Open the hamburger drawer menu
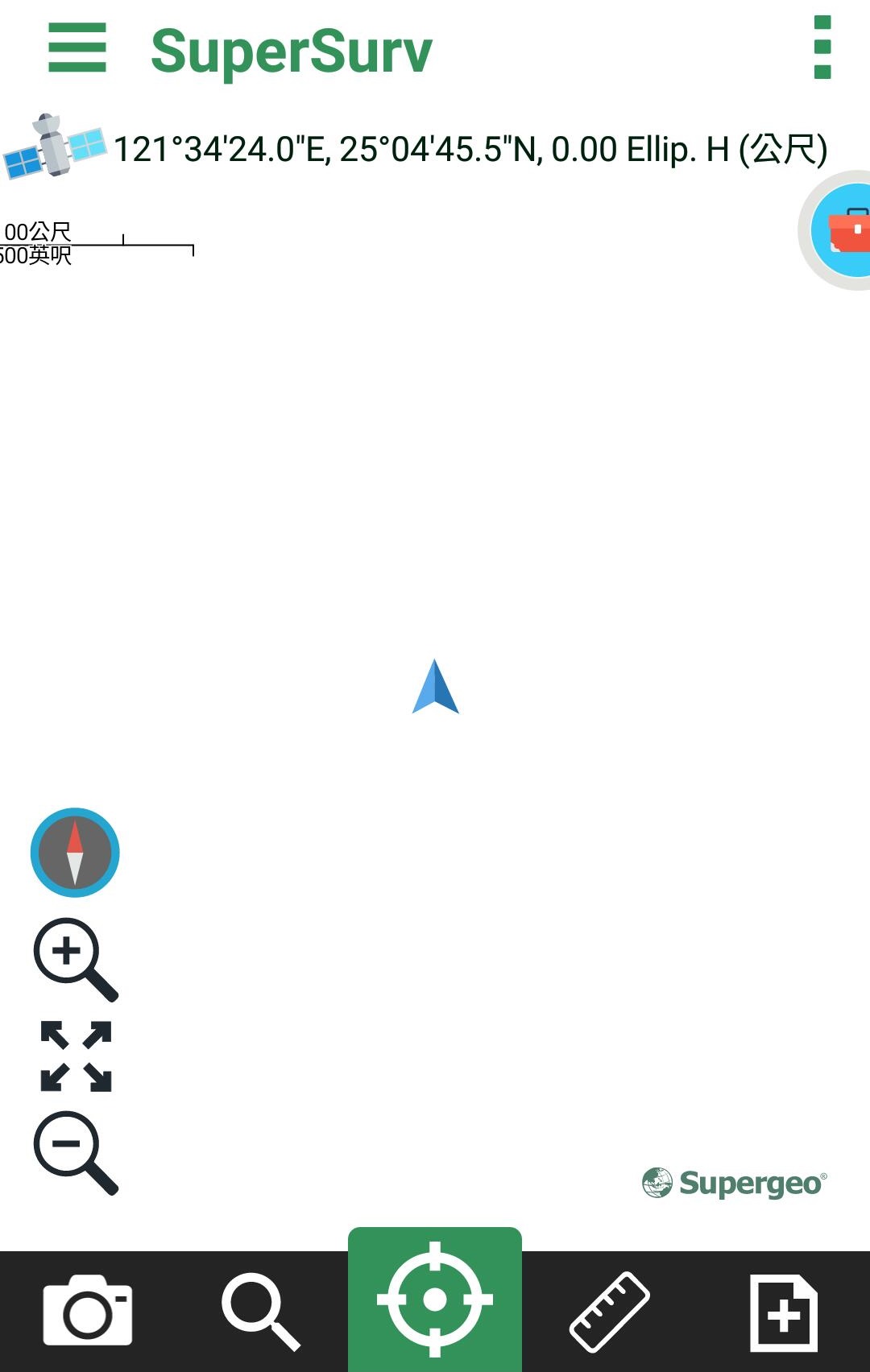The width and height of the screenshot is (870, 1372). pos(77,48)
